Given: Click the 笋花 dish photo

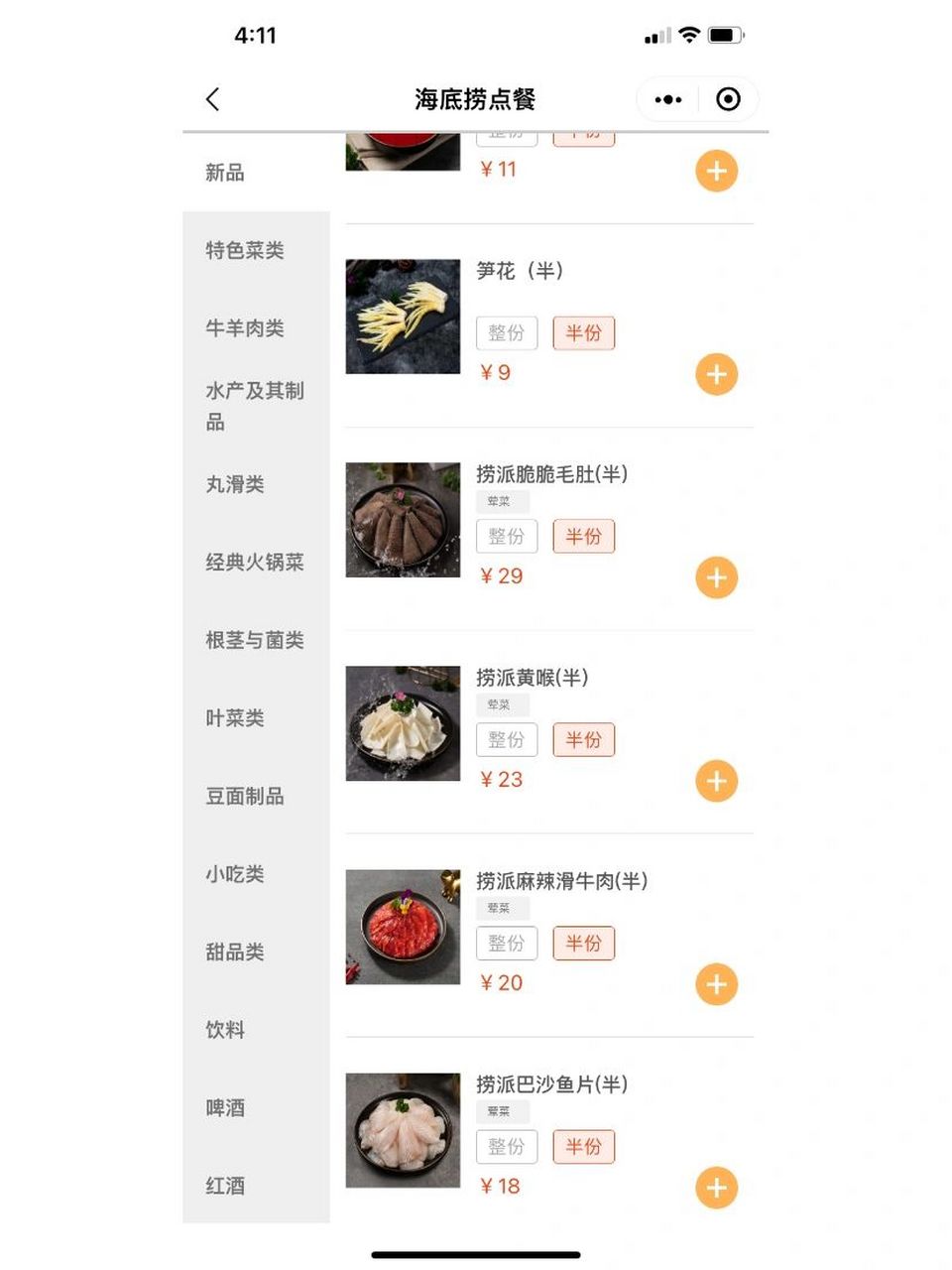Looking at the screenshot, I should click(x=402, y=317).
